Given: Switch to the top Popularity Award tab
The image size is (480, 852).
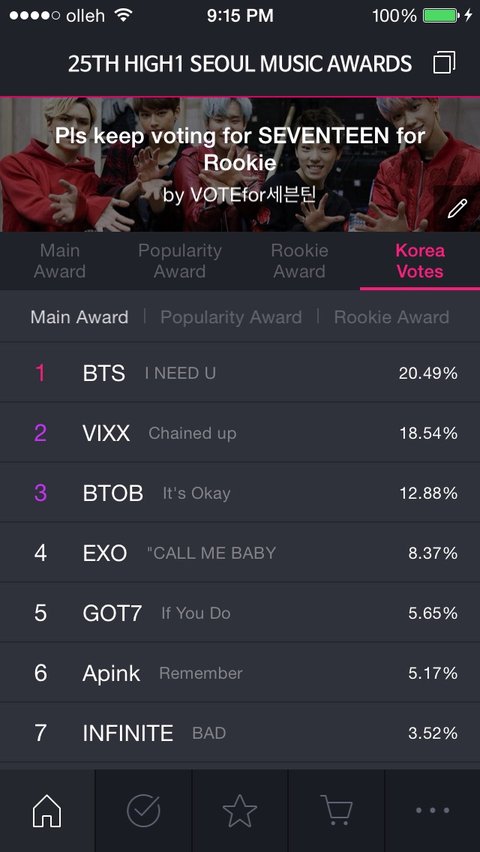Looking at the screenshot, I should 180,261.
